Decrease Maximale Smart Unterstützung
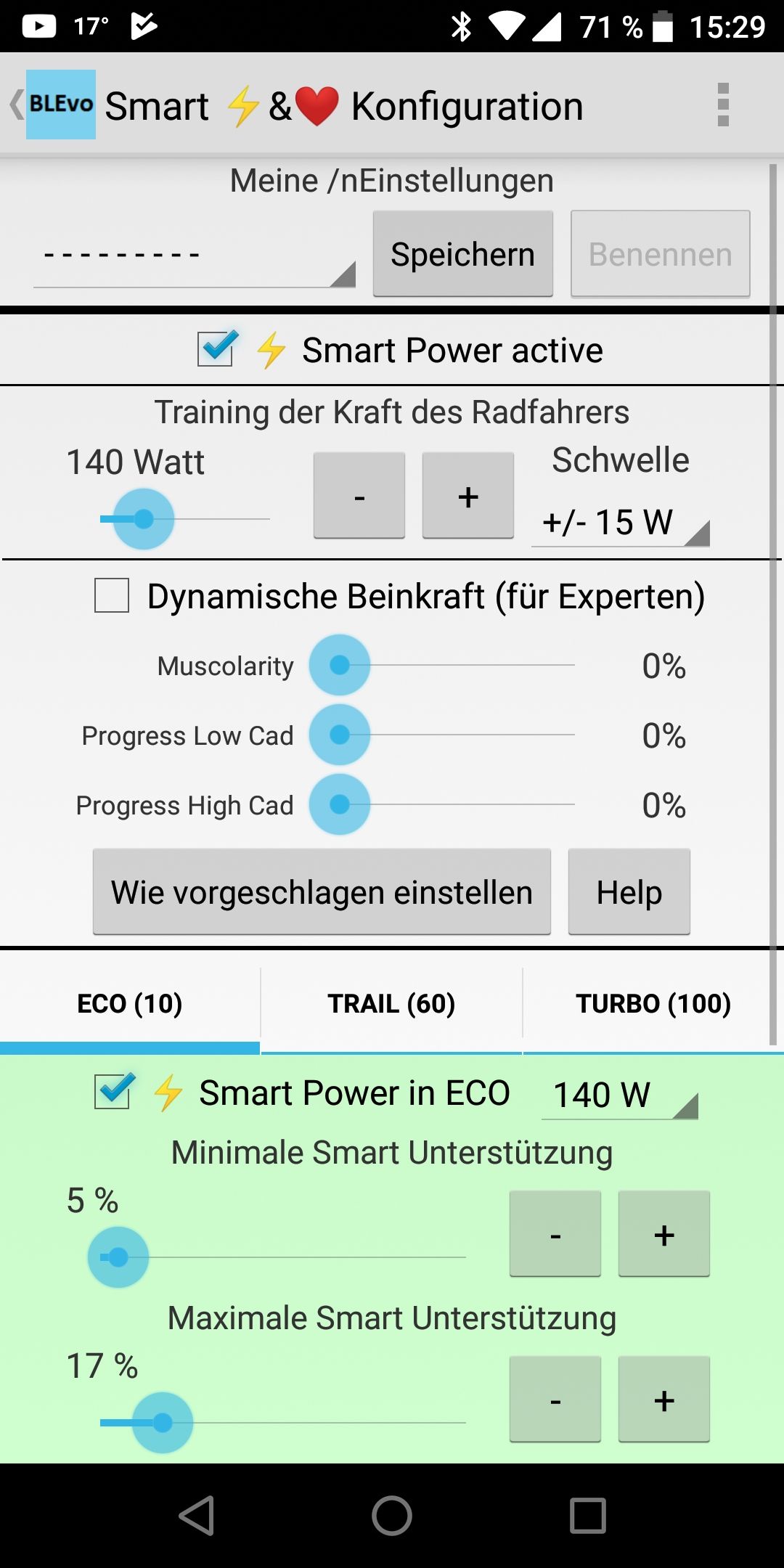Viewport: 784px width, 1568px height. tap(555, 1400)
